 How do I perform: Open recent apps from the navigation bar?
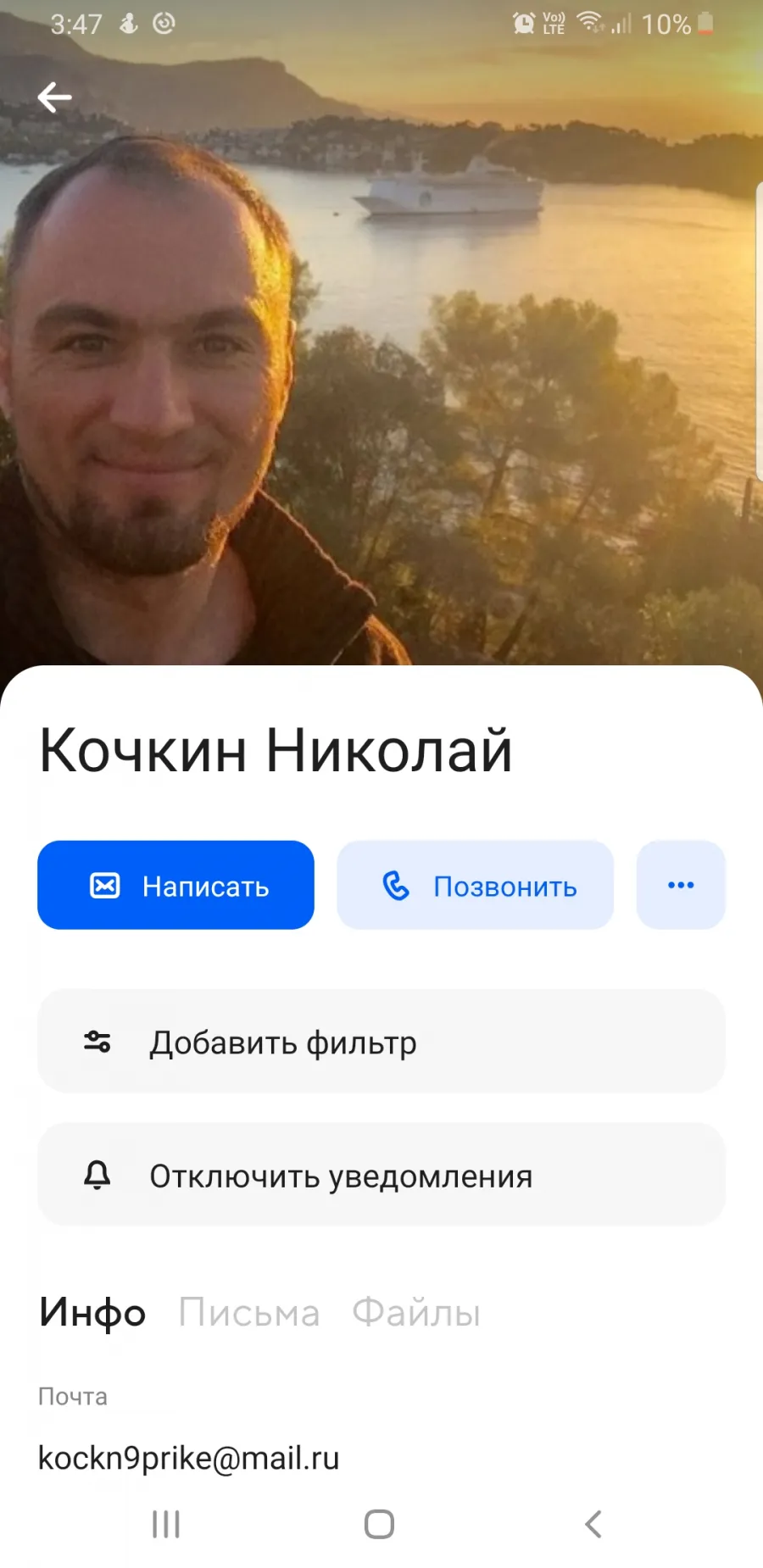pyautogui.click(x=166, y=1524)
